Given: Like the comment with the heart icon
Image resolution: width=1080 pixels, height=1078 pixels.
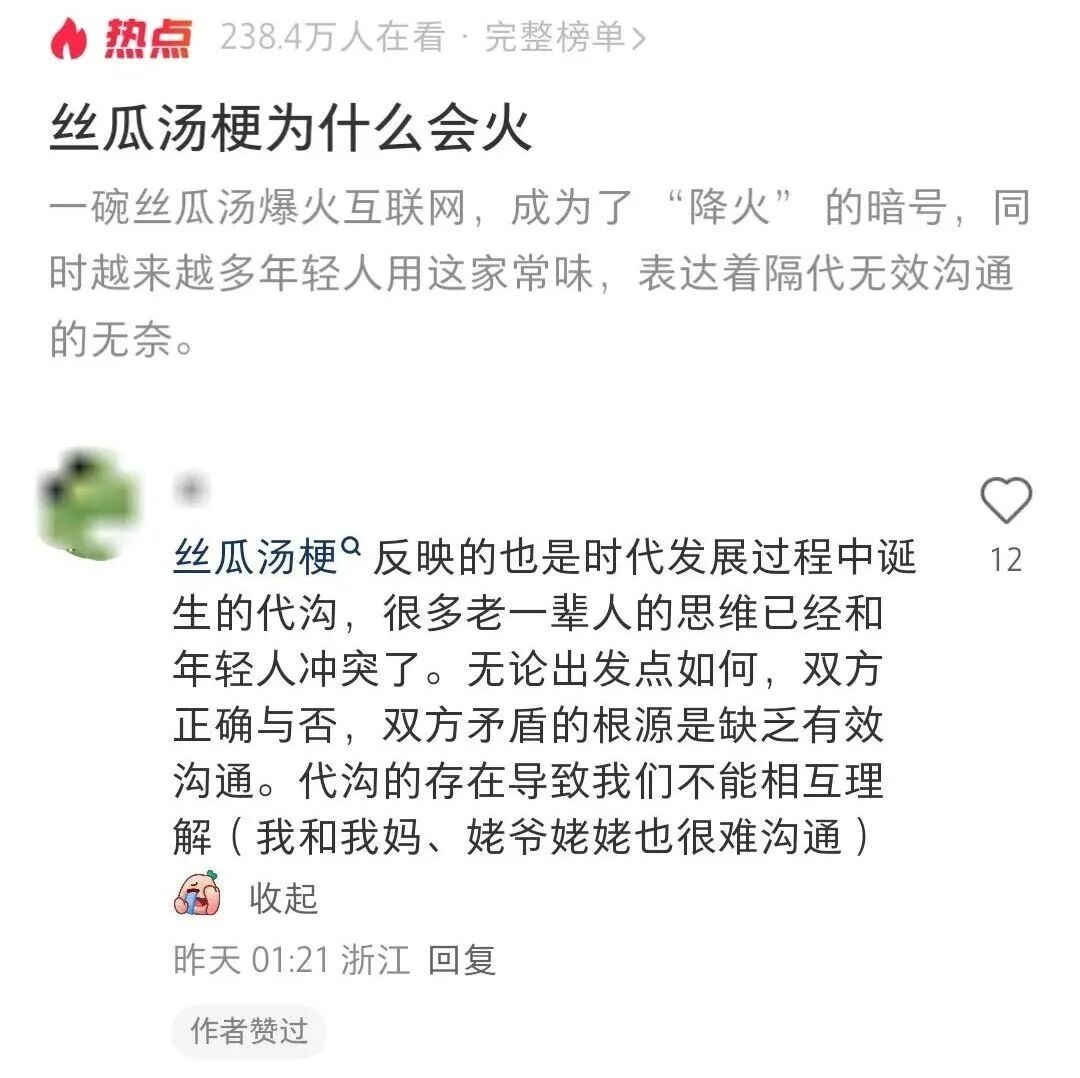Looking at the screenshot, I should (1005, 501).
